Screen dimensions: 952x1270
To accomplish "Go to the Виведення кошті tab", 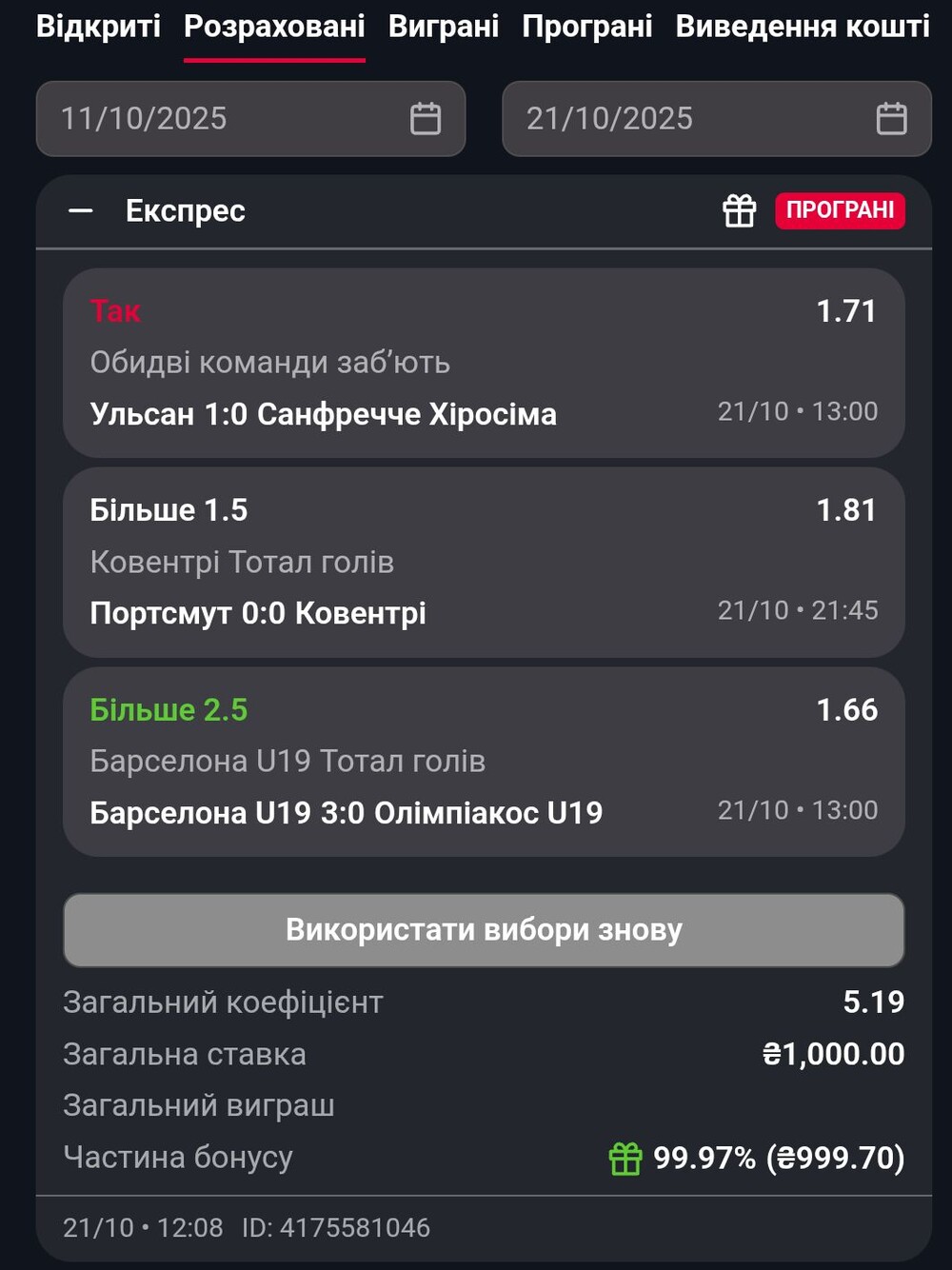I will pyautogui.click(x=802, y=27).
